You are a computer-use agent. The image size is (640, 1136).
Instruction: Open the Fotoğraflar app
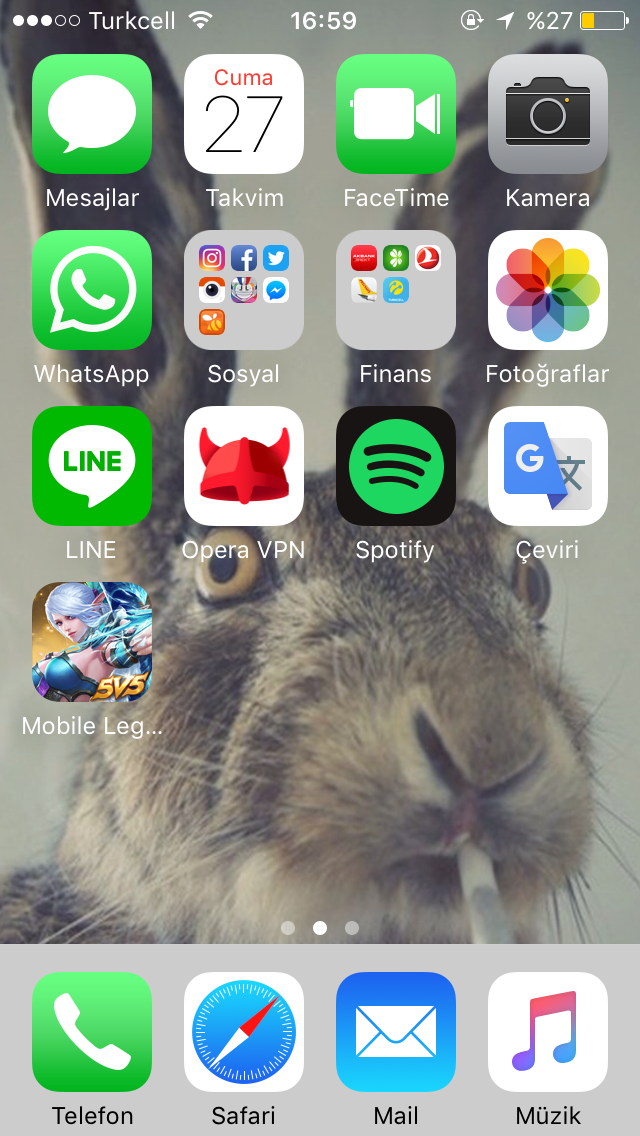point(548,290)
